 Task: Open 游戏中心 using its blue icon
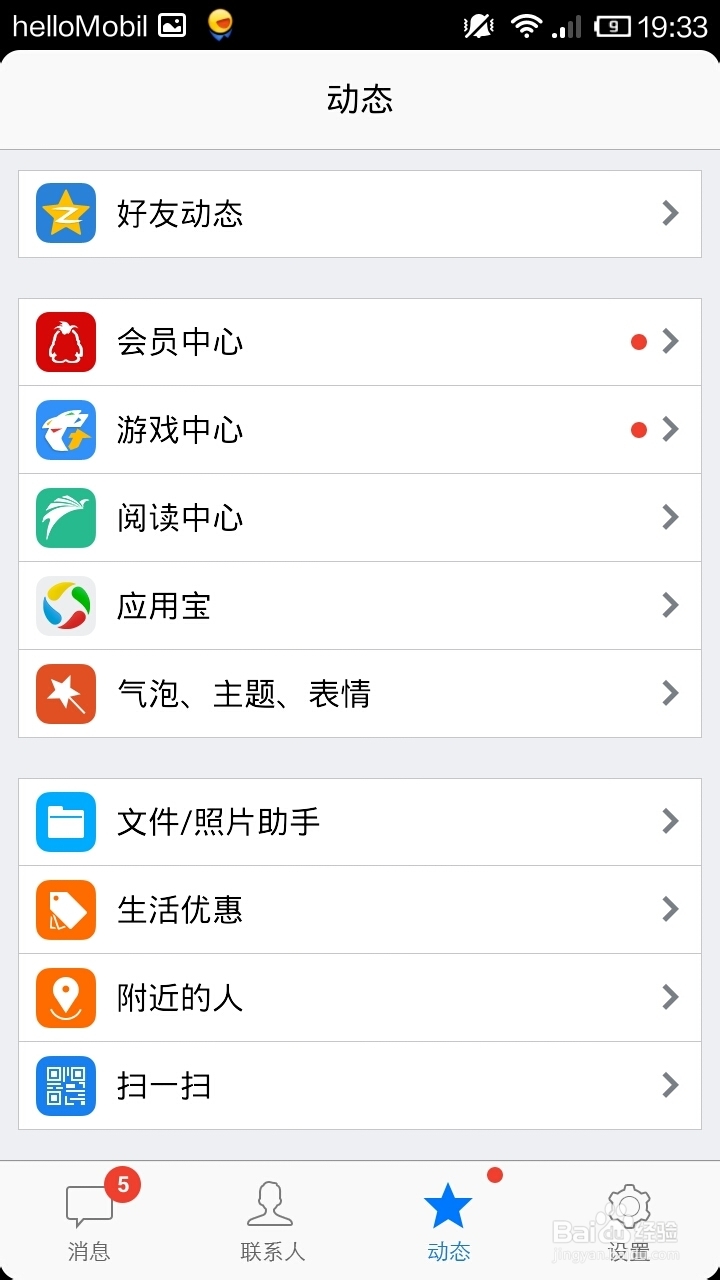pyautogui.click(x=64, y=429)
